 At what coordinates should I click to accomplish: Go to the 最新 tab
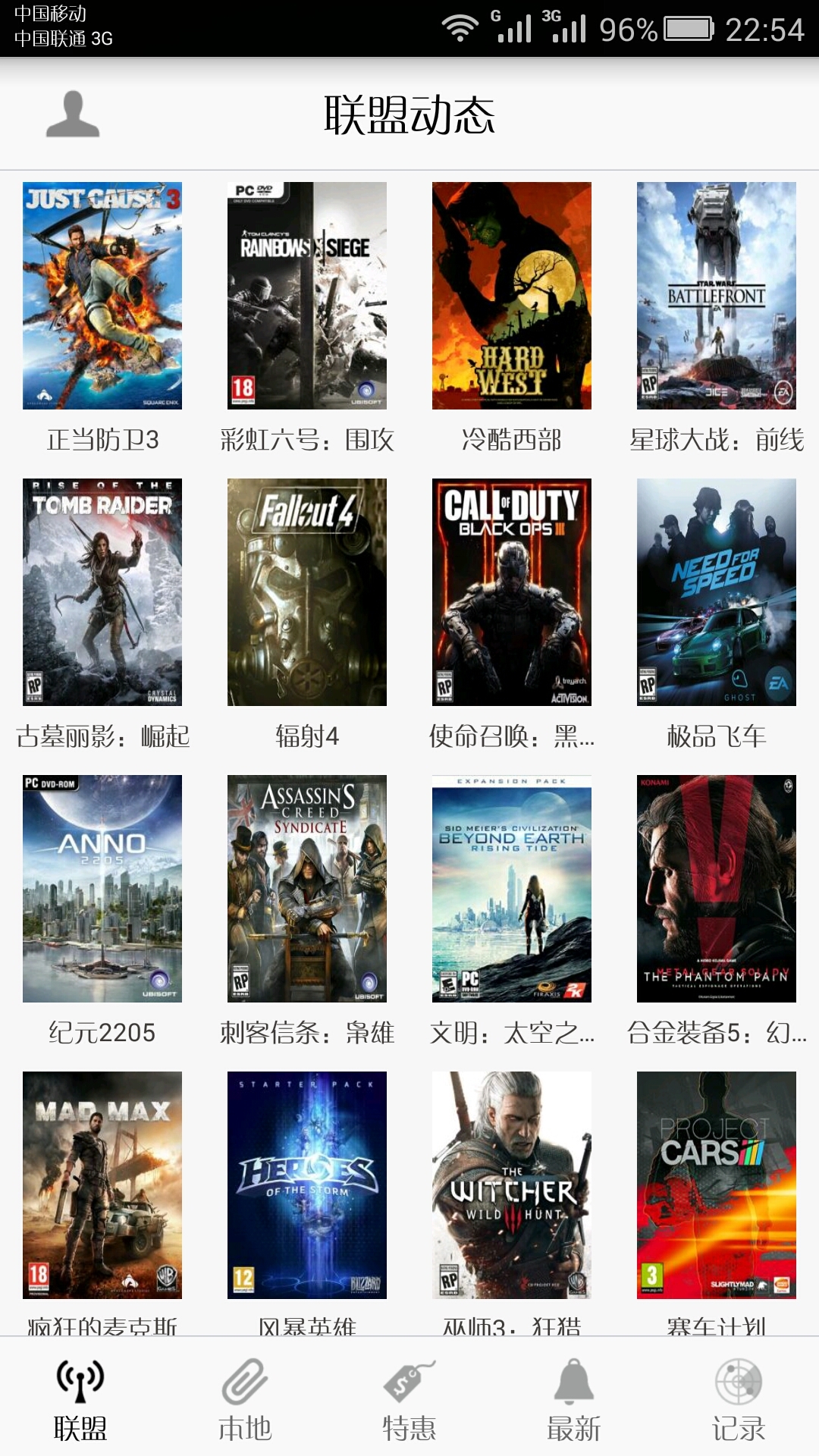573,1400
